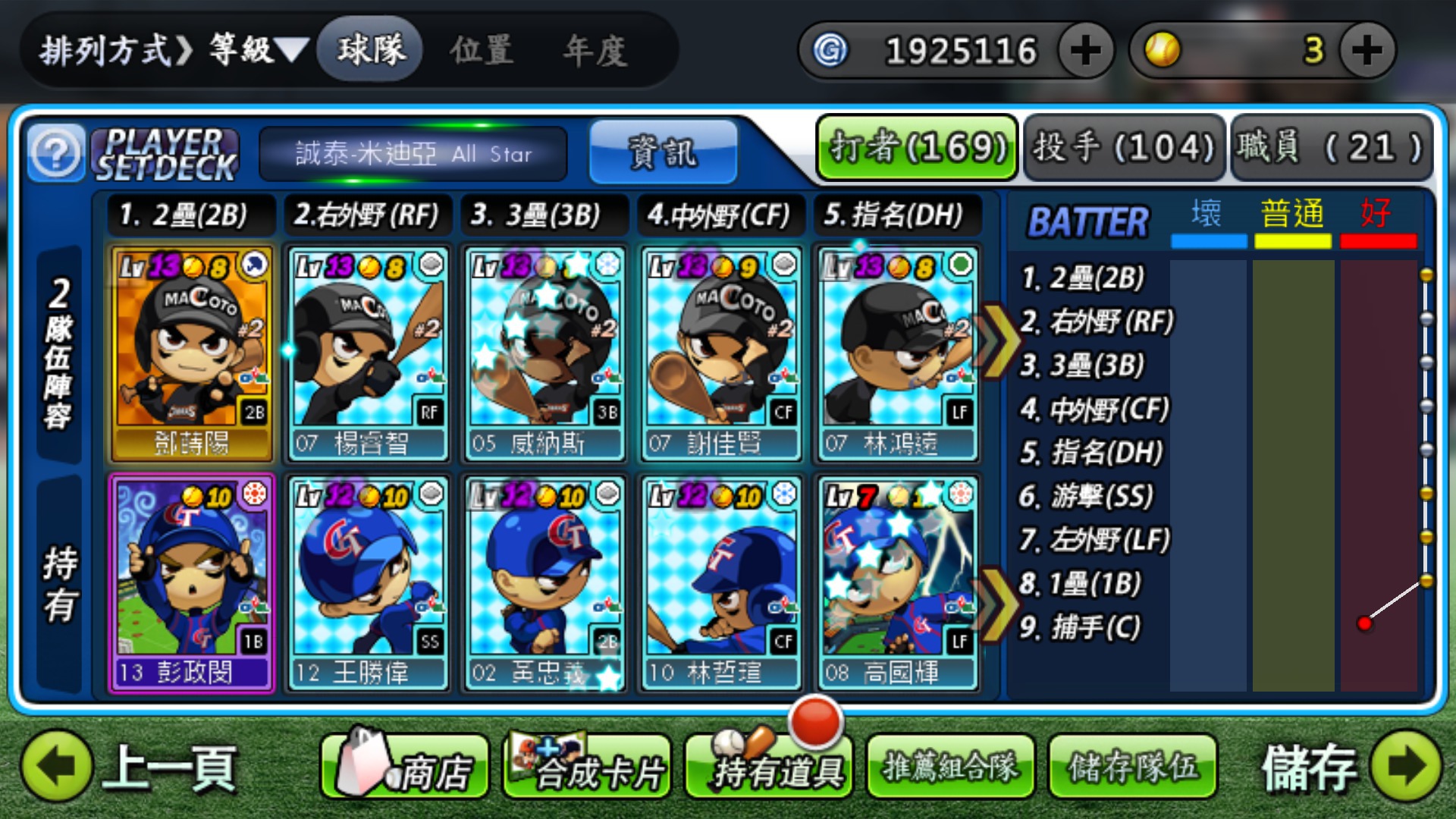Open 持有道具 owned items
The width and height of the screenshot is (1456, 819).
point(769,767)
